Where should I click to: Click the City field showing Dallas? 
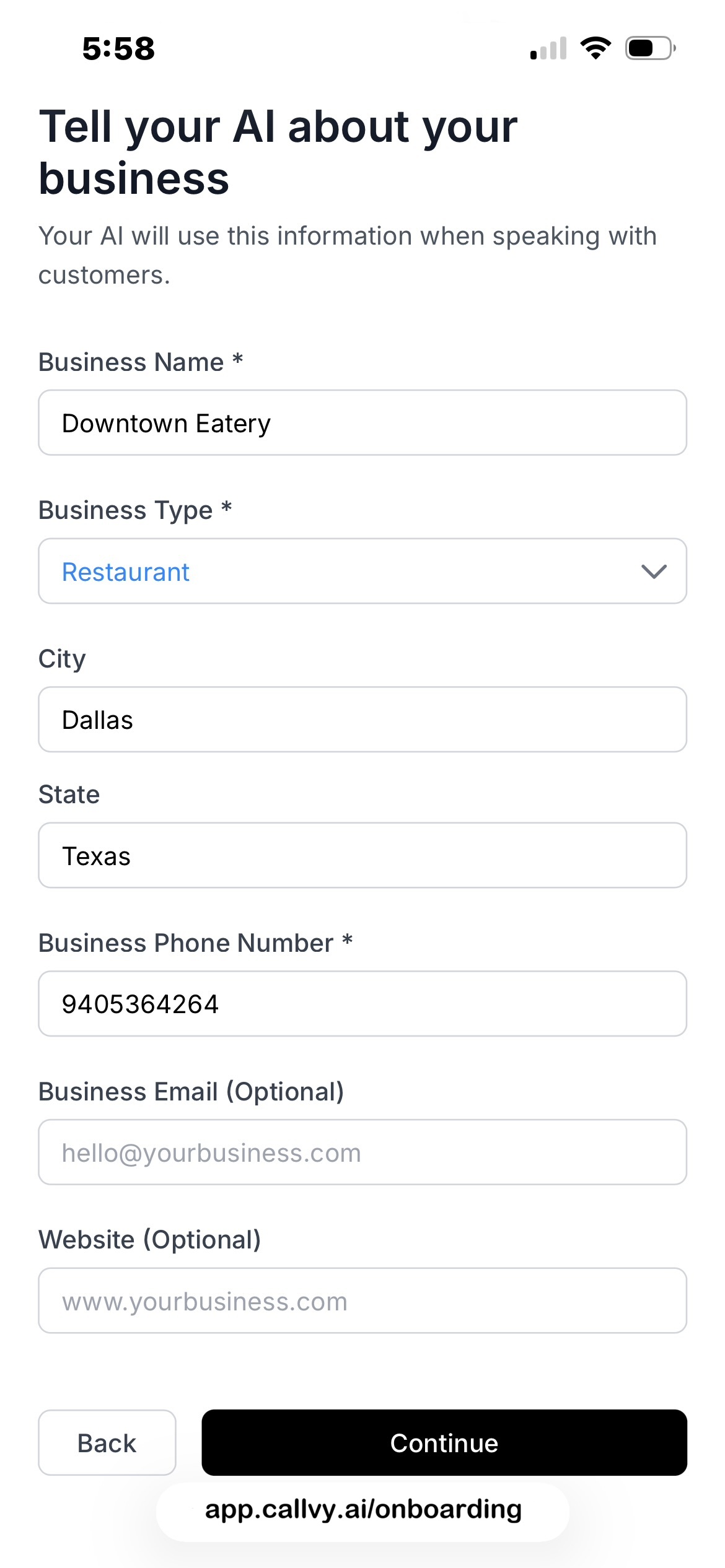coord(362,719)
